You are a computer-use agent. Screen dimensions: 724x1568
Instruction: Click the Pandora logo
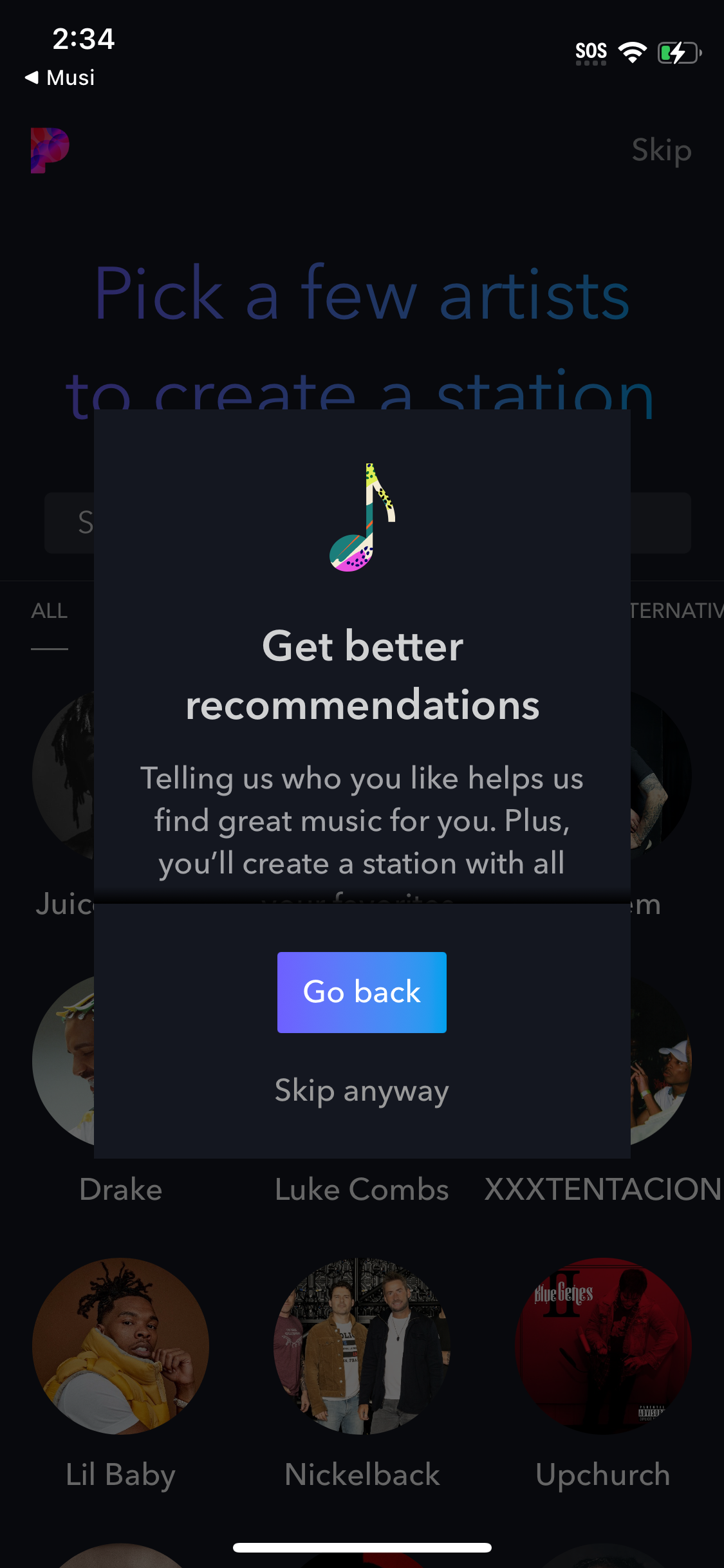(48, 151)
